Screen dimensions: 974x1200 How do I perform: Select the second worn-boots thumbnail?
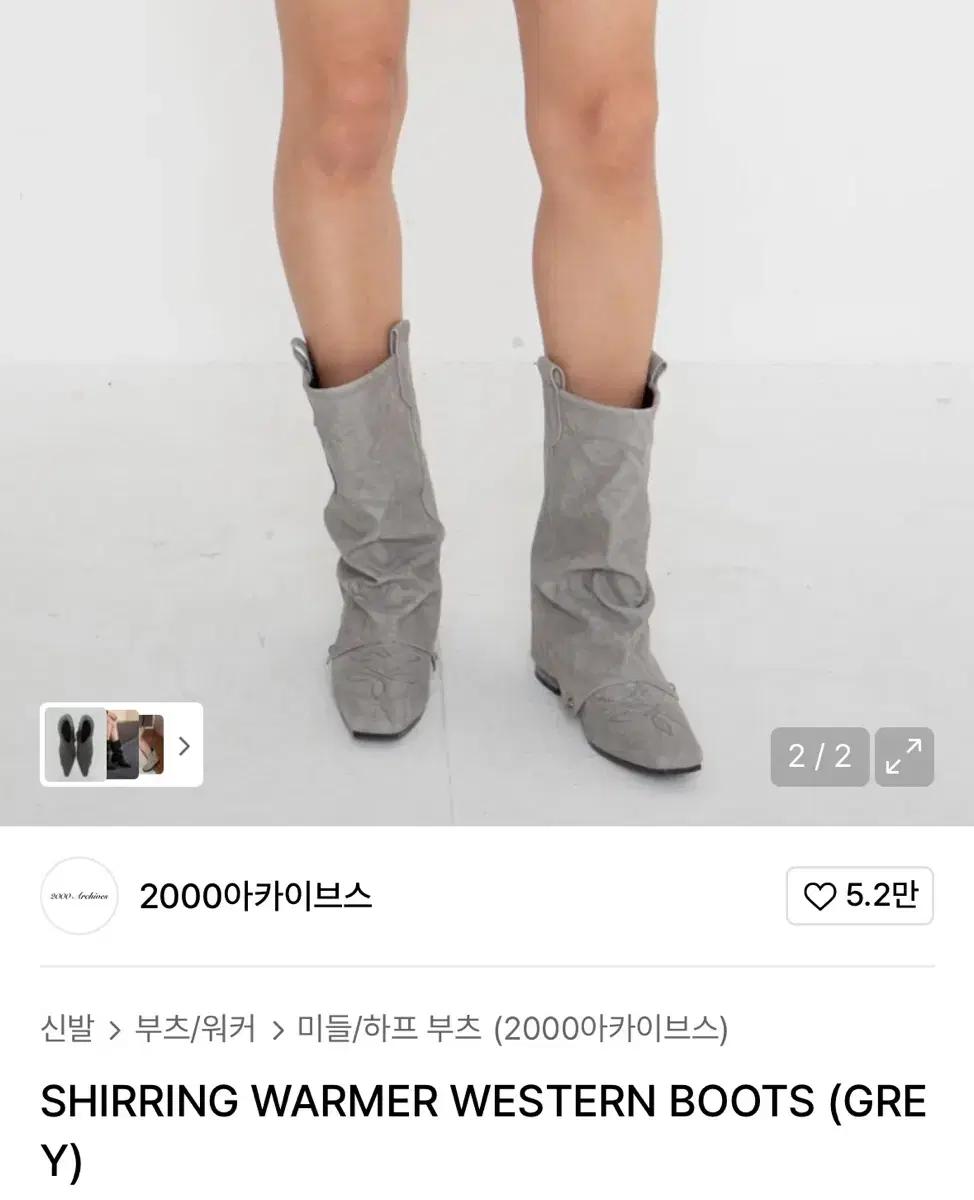(x=120, y=745)
